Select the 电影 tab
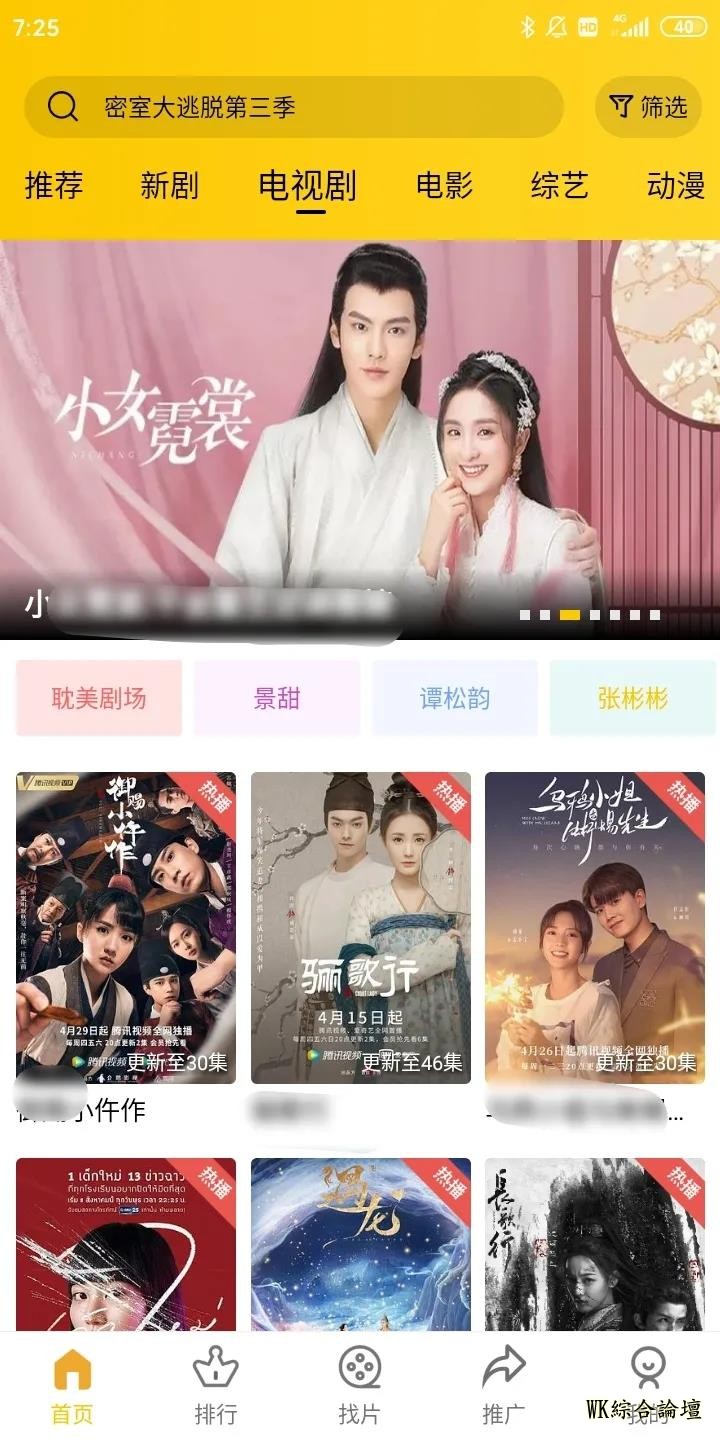 [x=444, y=186]
